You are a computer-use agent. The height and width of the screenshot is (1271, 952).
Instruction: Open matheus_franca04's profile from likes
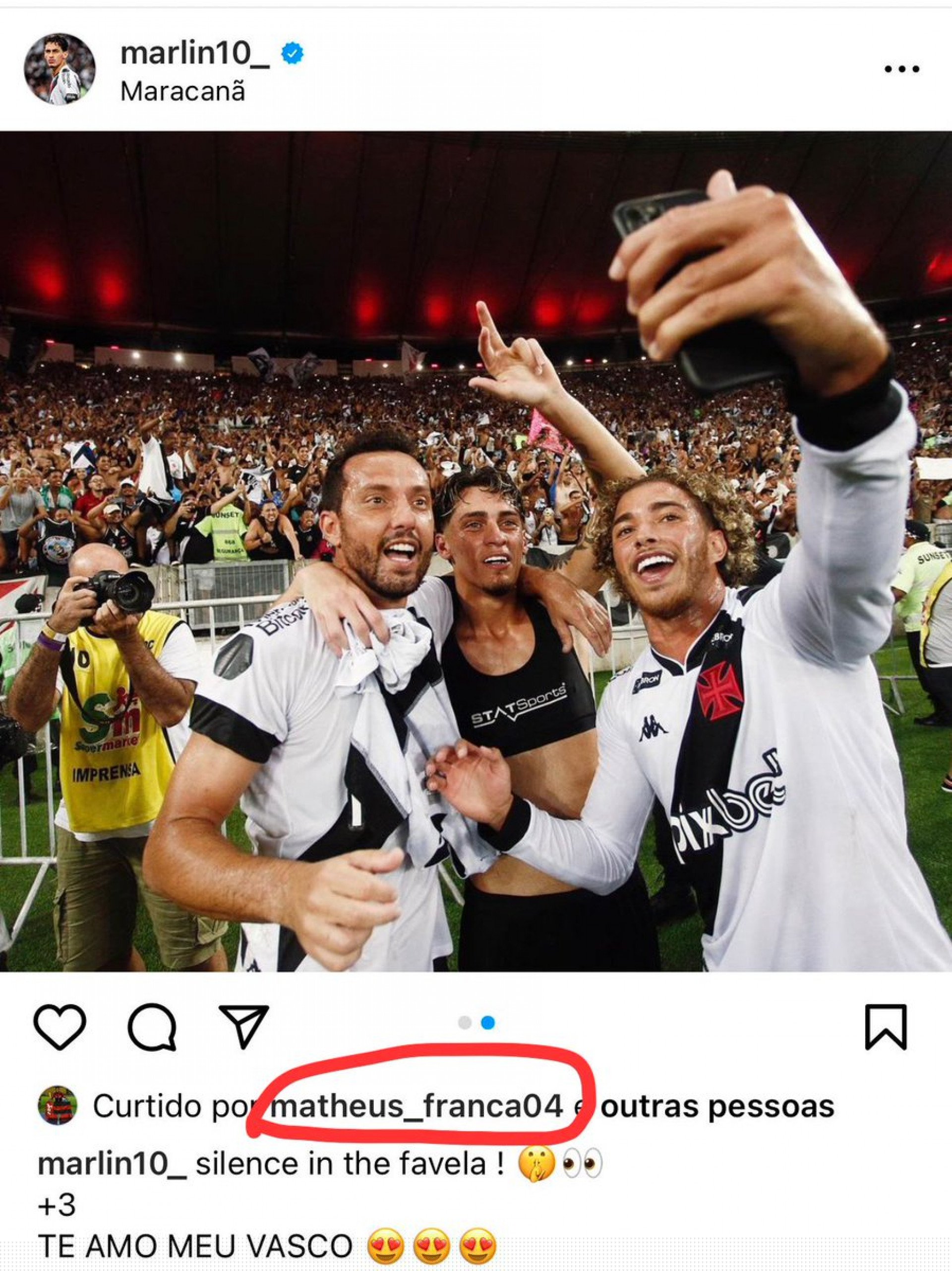[x=416, y=1106]
